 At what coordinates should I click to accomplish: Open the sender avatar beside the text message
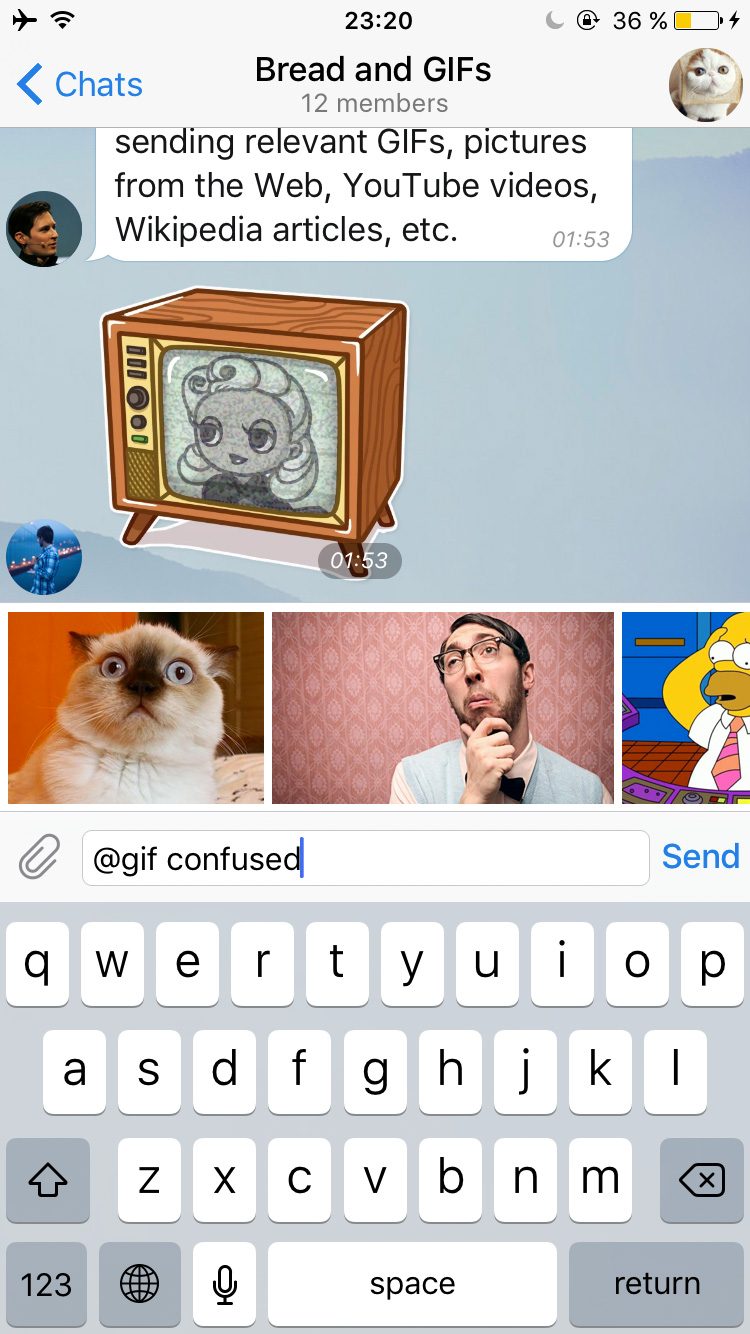coord(44,229)
